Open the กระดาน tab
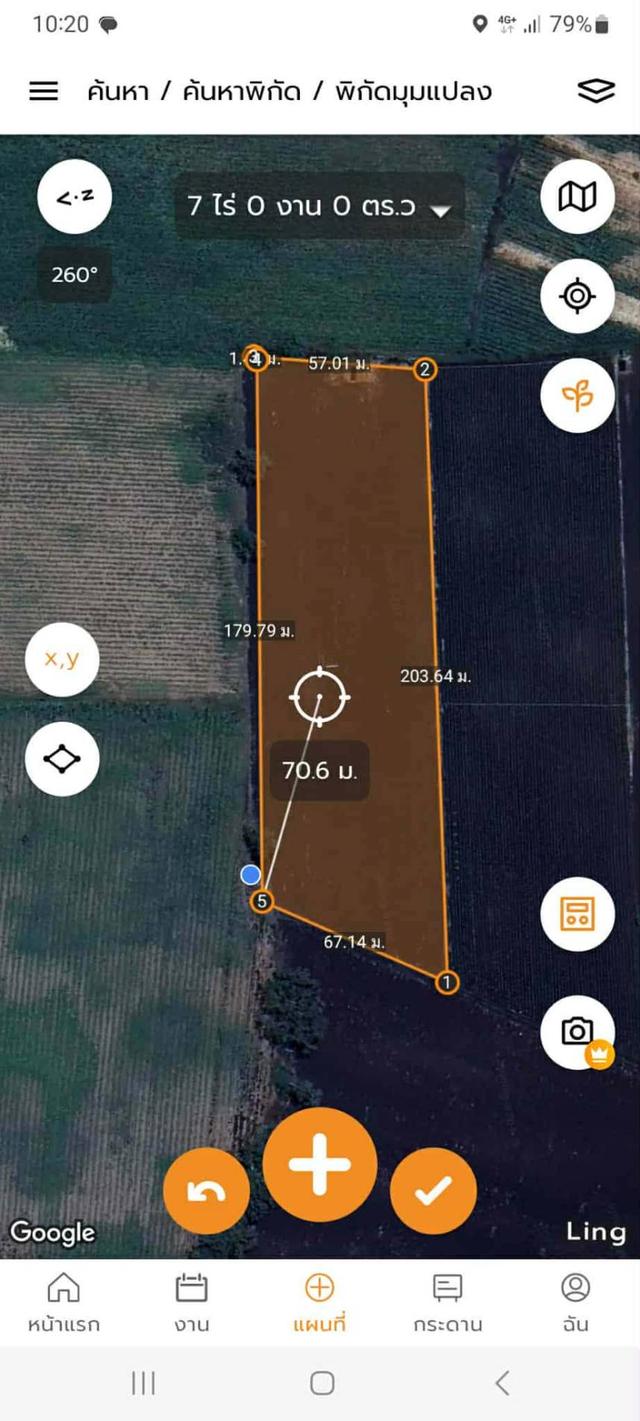The width and height of the screenshot is (640, 1421). coord(447,1302)
